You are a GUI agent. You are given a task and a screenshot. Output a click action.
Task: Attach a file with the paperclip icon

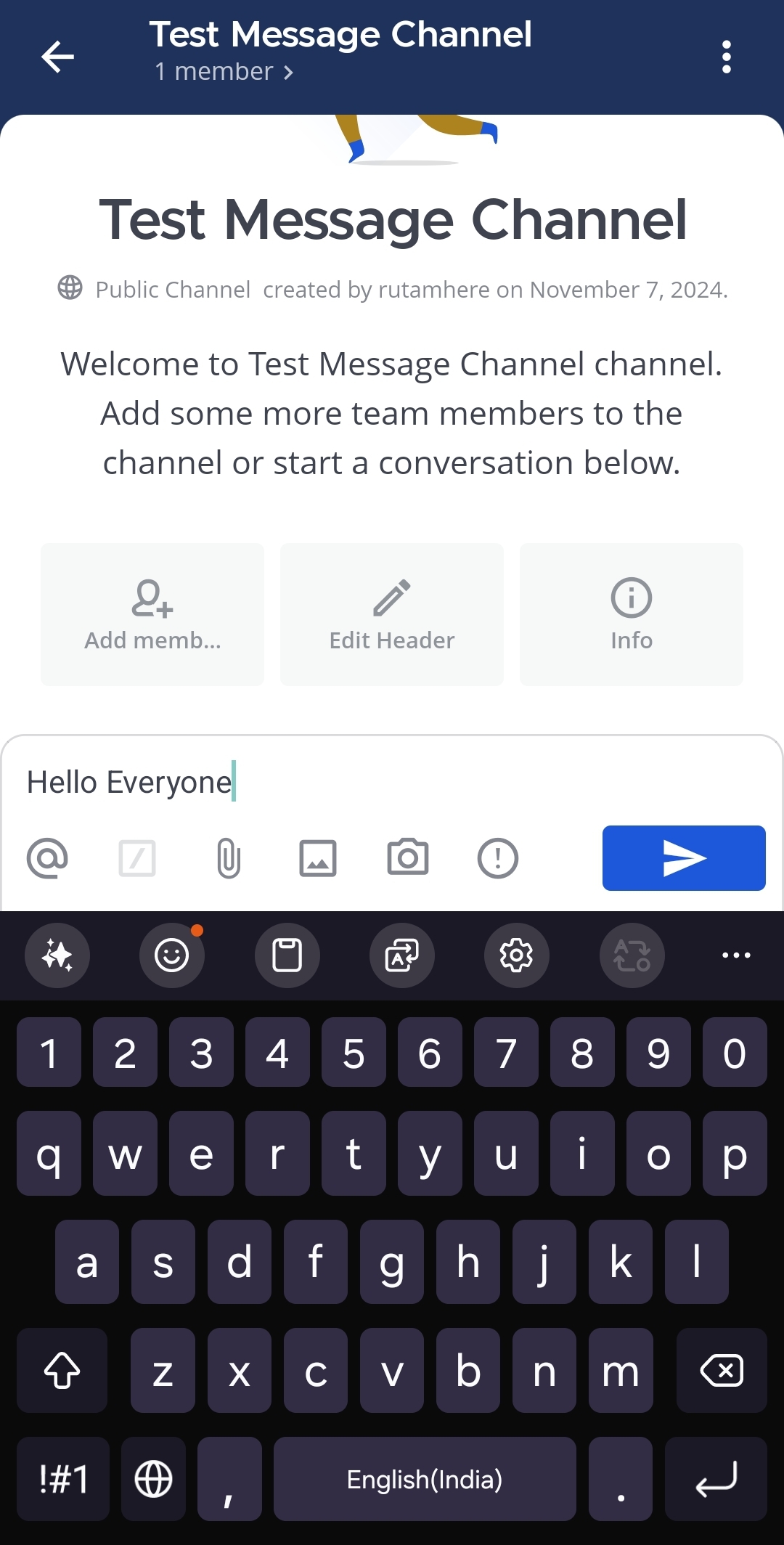[x=229, y=857]
